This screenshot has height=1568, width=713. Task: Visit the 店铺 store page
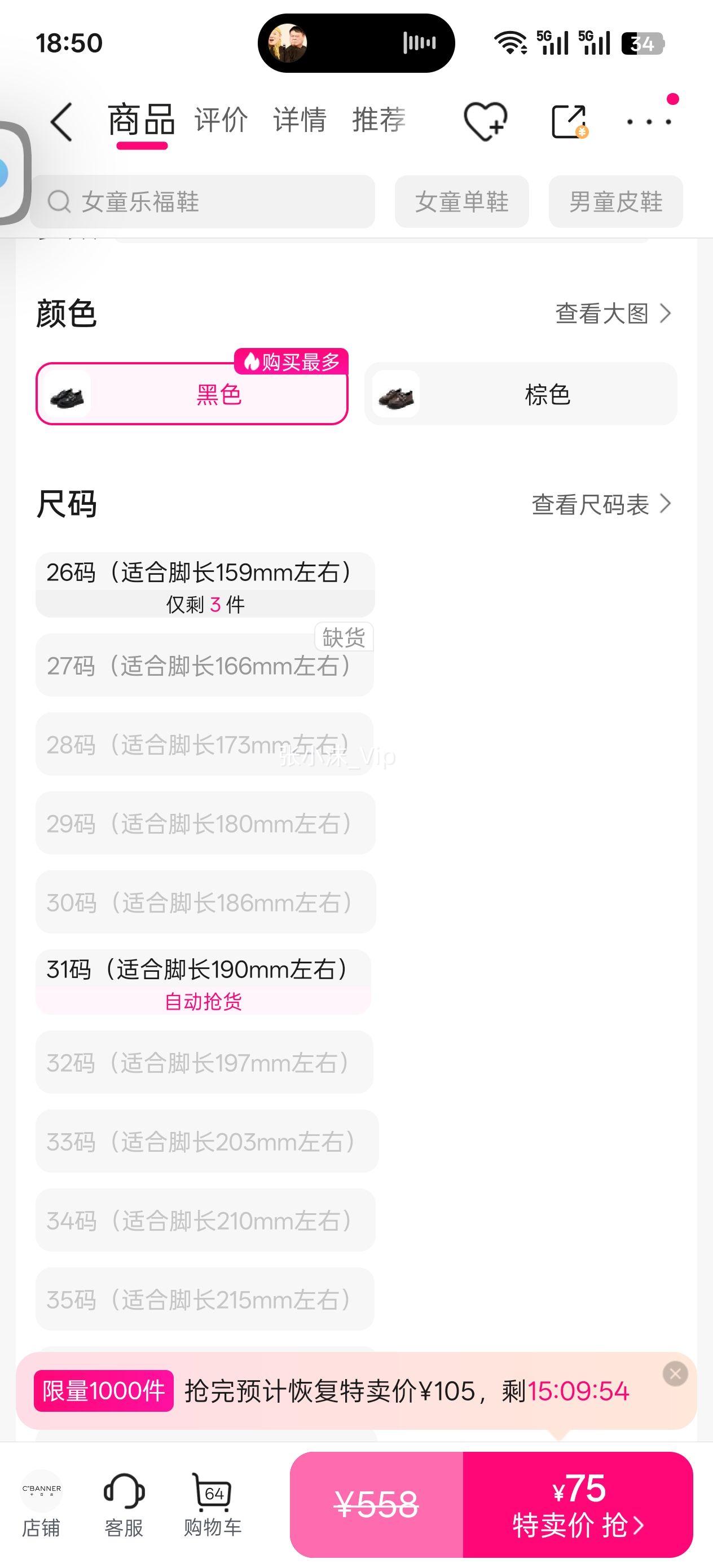[41, 1504]
